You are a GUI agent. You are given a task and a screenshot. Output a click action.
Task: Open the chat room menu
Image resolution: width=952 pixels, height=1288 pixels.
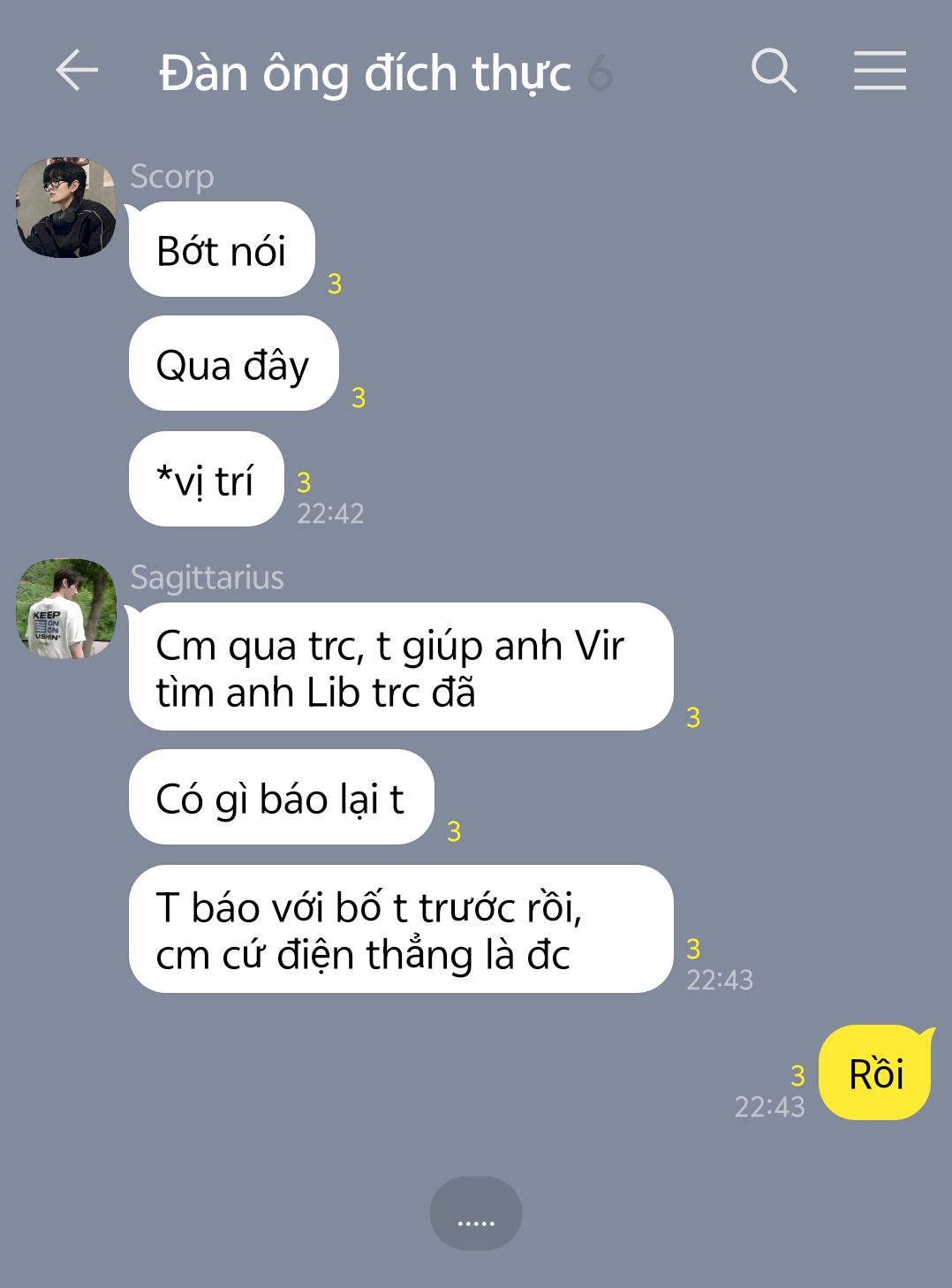pos(880,71)
